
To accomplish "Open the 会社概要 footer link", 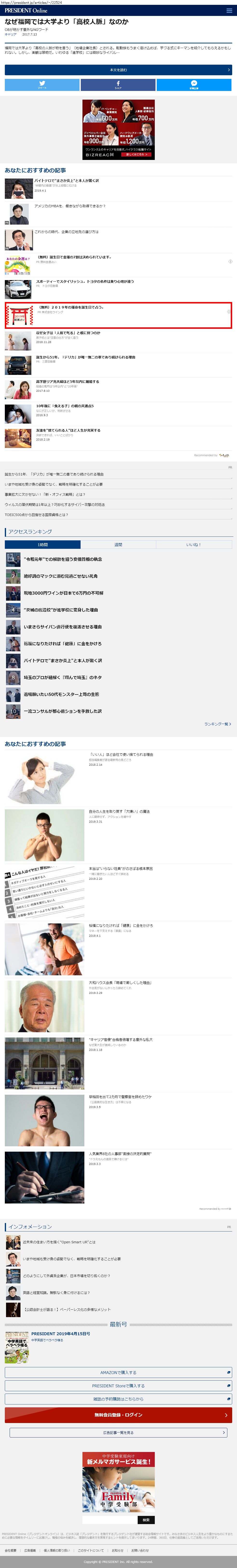I will [11, 1550].
